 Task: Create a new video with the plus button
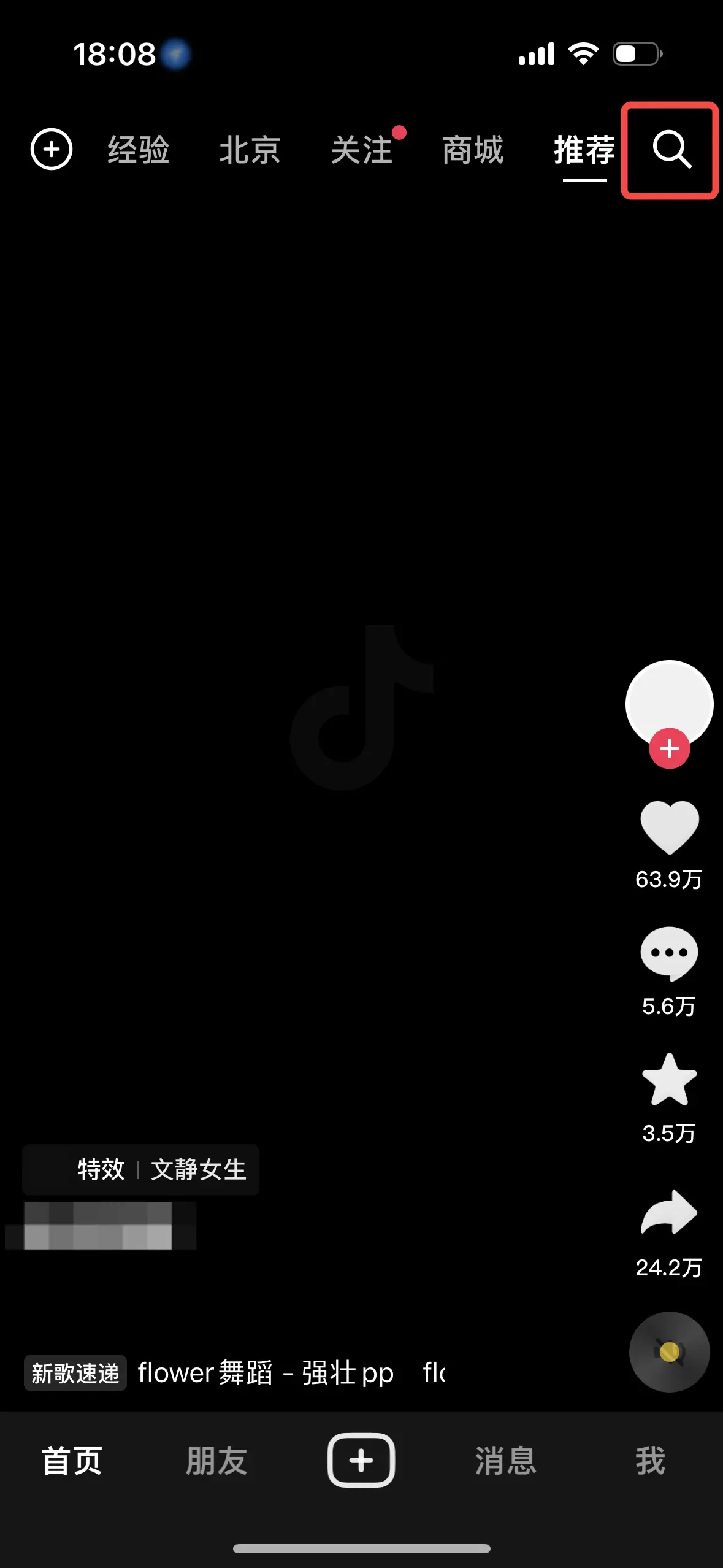[361, 1460]
